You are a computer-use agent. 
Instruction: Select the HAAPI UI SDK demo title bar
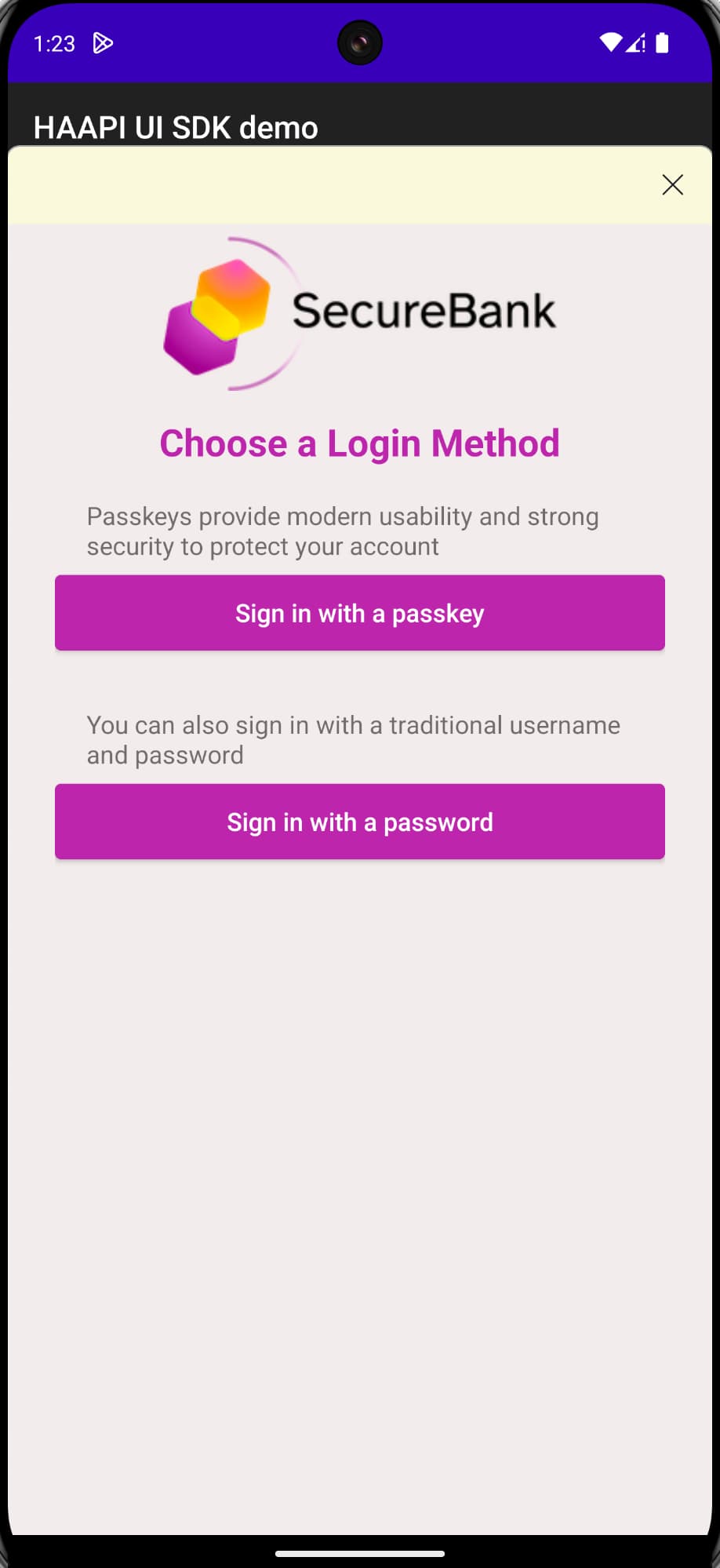(176, 127)
